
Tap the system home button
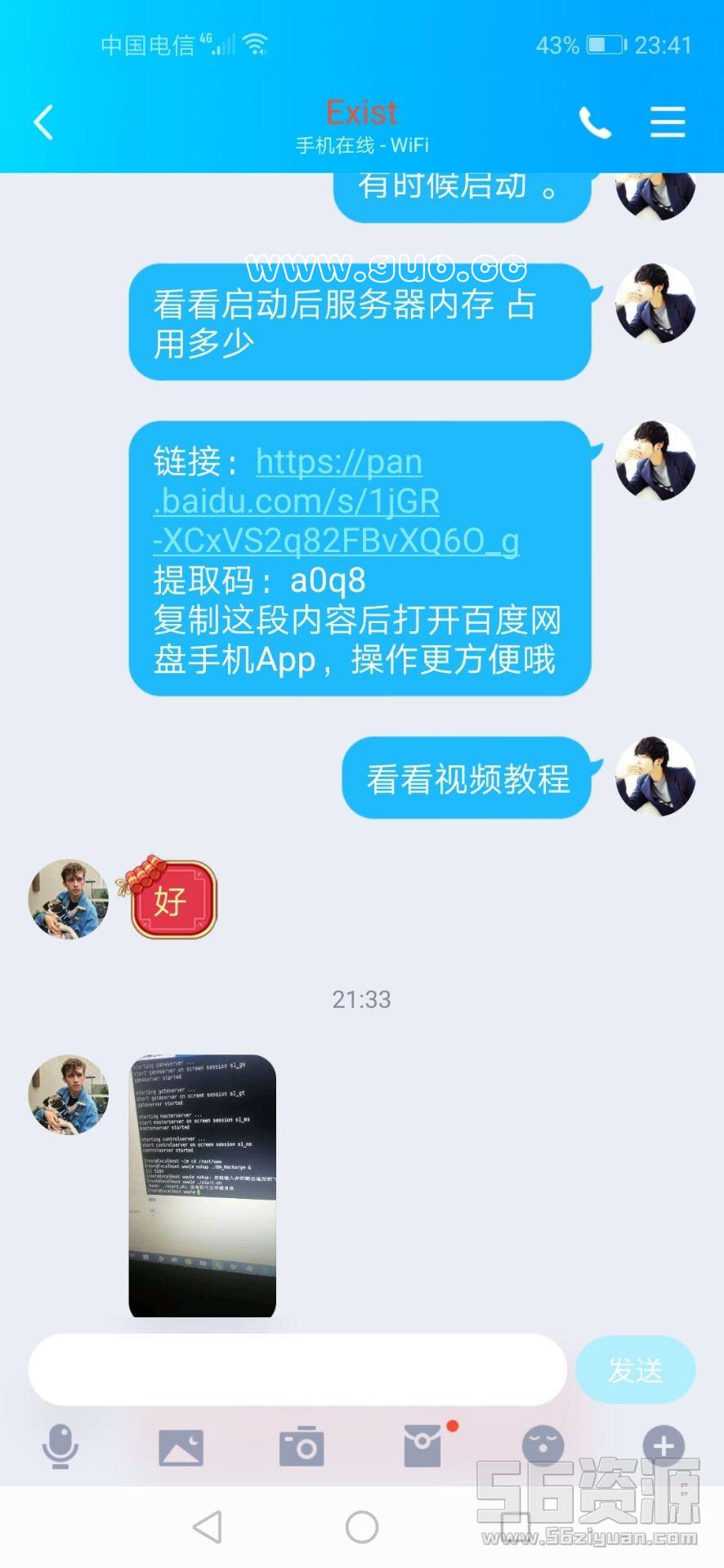(361, 1526)
